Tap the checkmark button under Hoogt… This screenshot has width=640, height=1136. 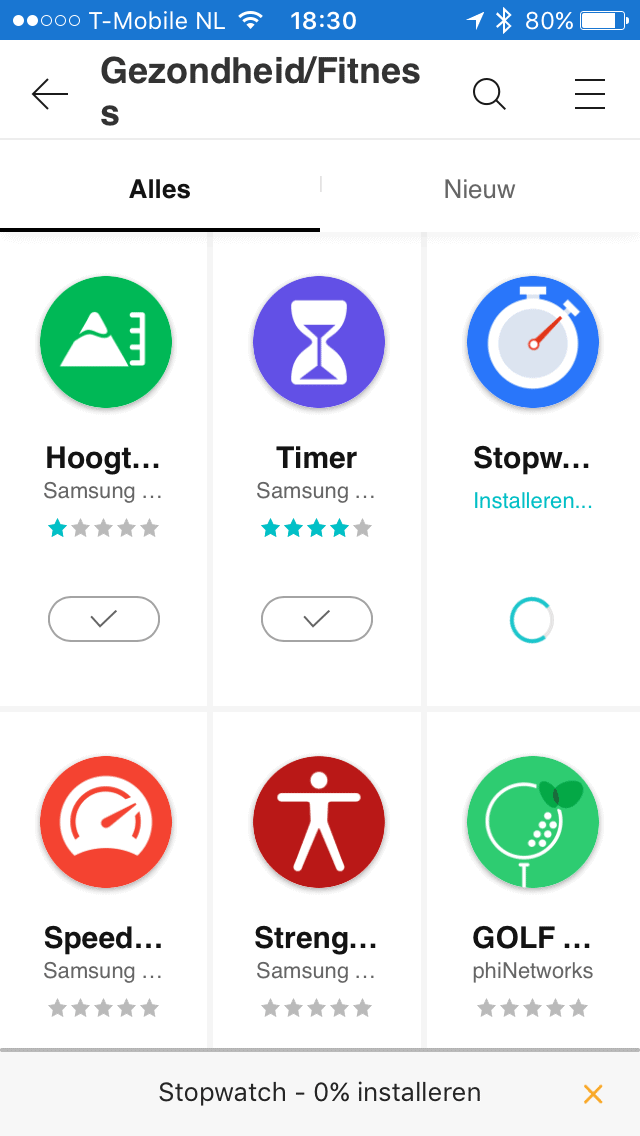click(x=104, y=619)
